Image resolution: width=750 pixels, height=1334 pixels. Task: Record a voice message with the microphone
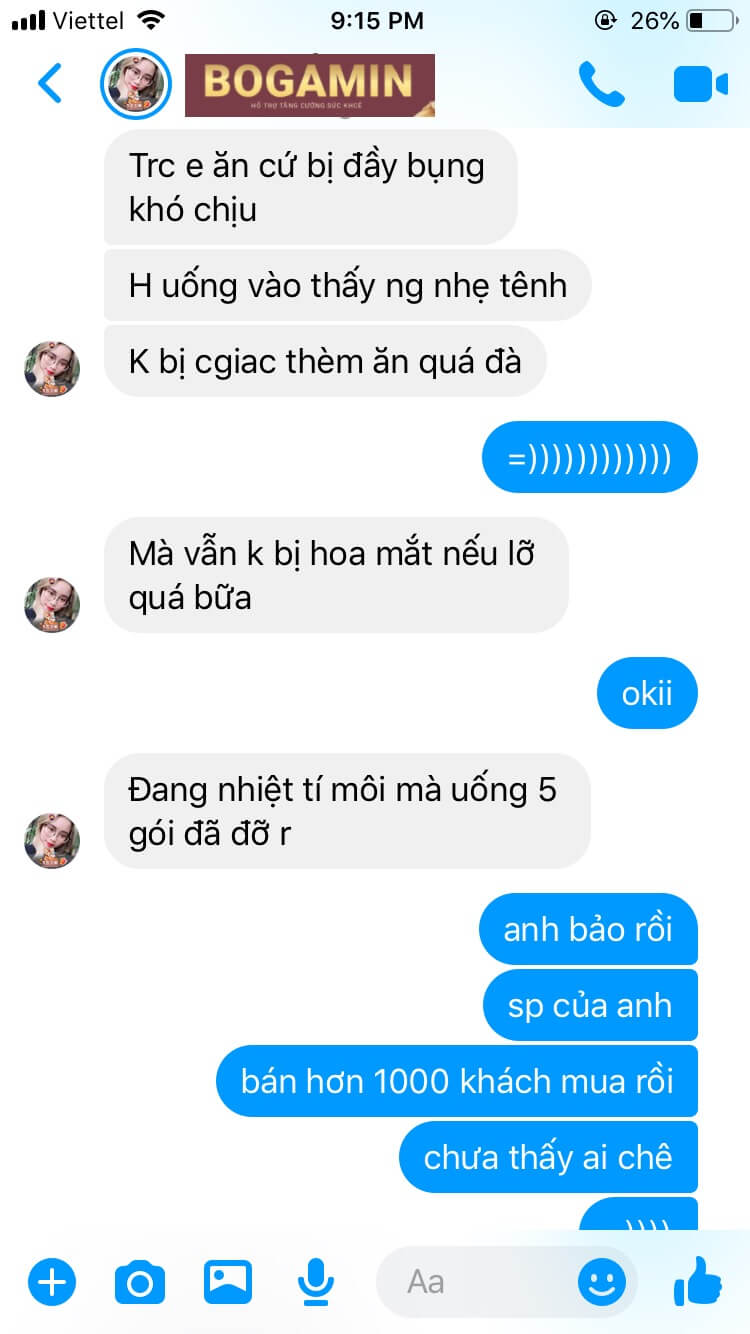click(x=316, y=1281)
